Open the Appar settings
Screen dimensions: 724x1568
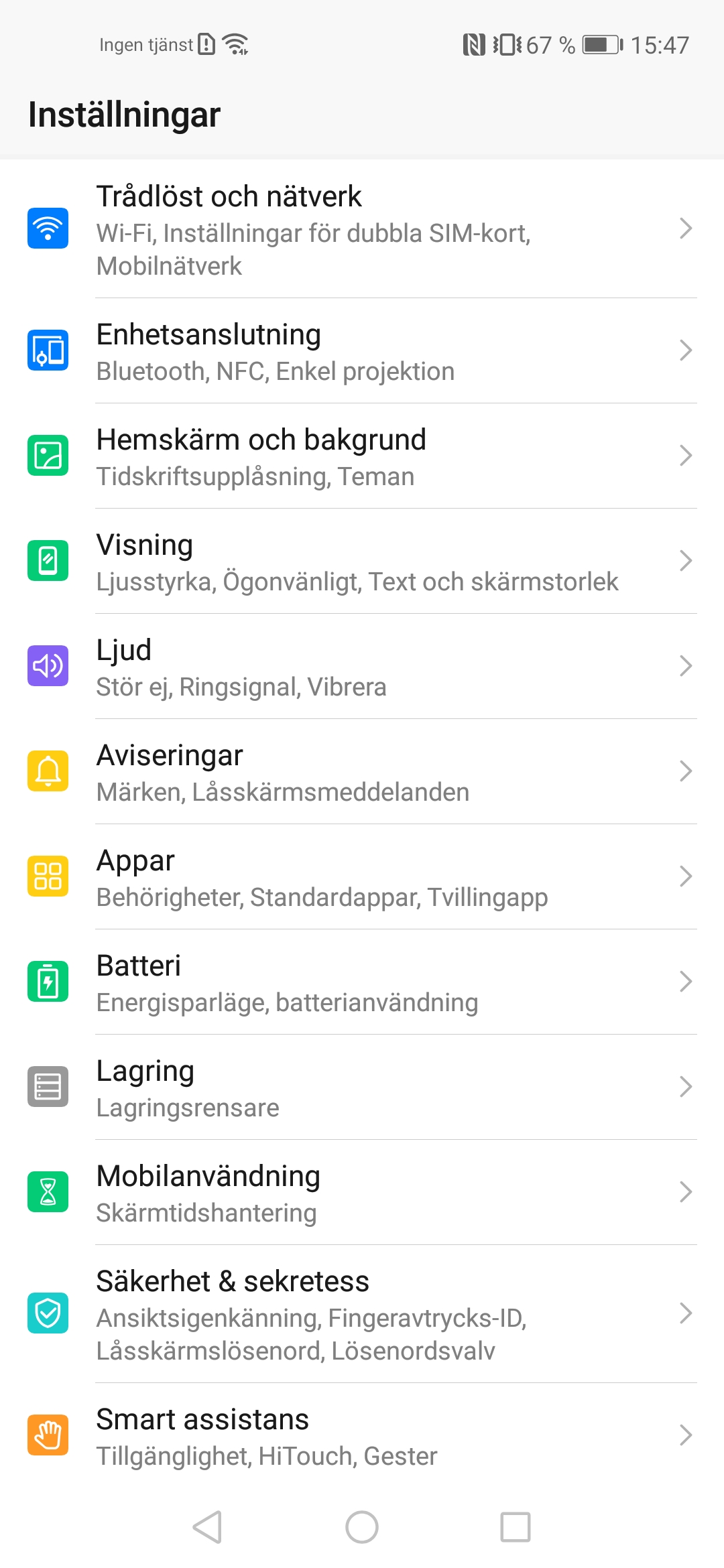point(362,876)
